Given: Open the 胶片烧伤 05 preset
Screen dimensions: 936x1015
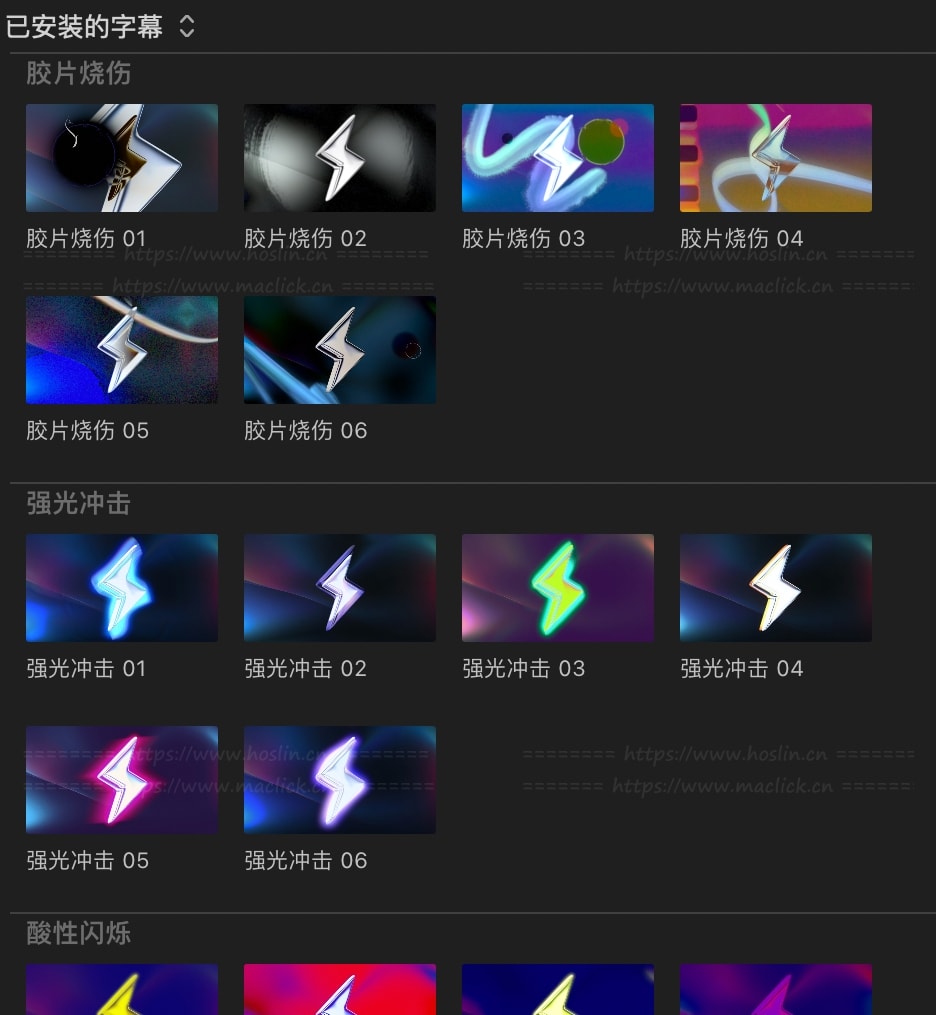Looking at the screenshot, I should point(122,350).
